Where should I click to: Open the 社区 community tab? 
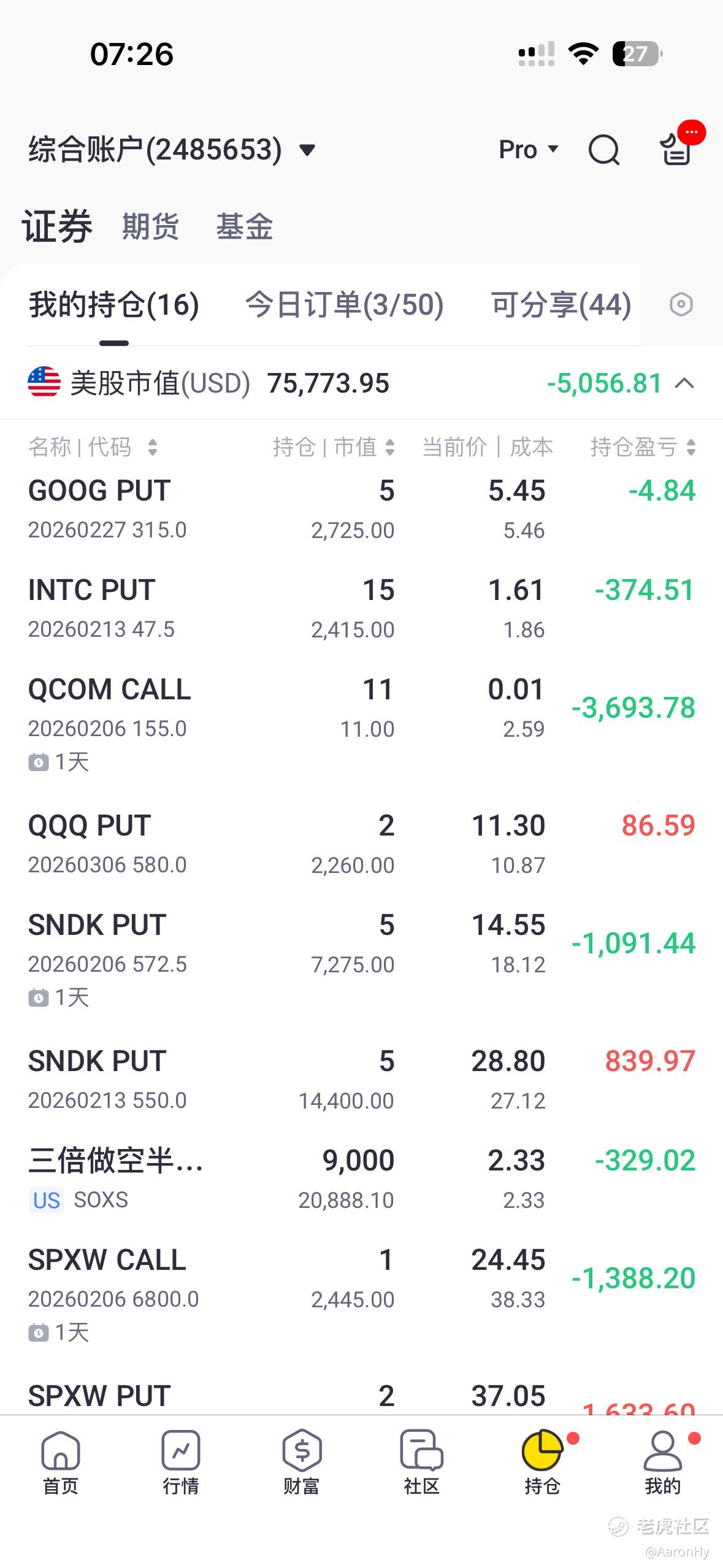[x=422, y=1462]
